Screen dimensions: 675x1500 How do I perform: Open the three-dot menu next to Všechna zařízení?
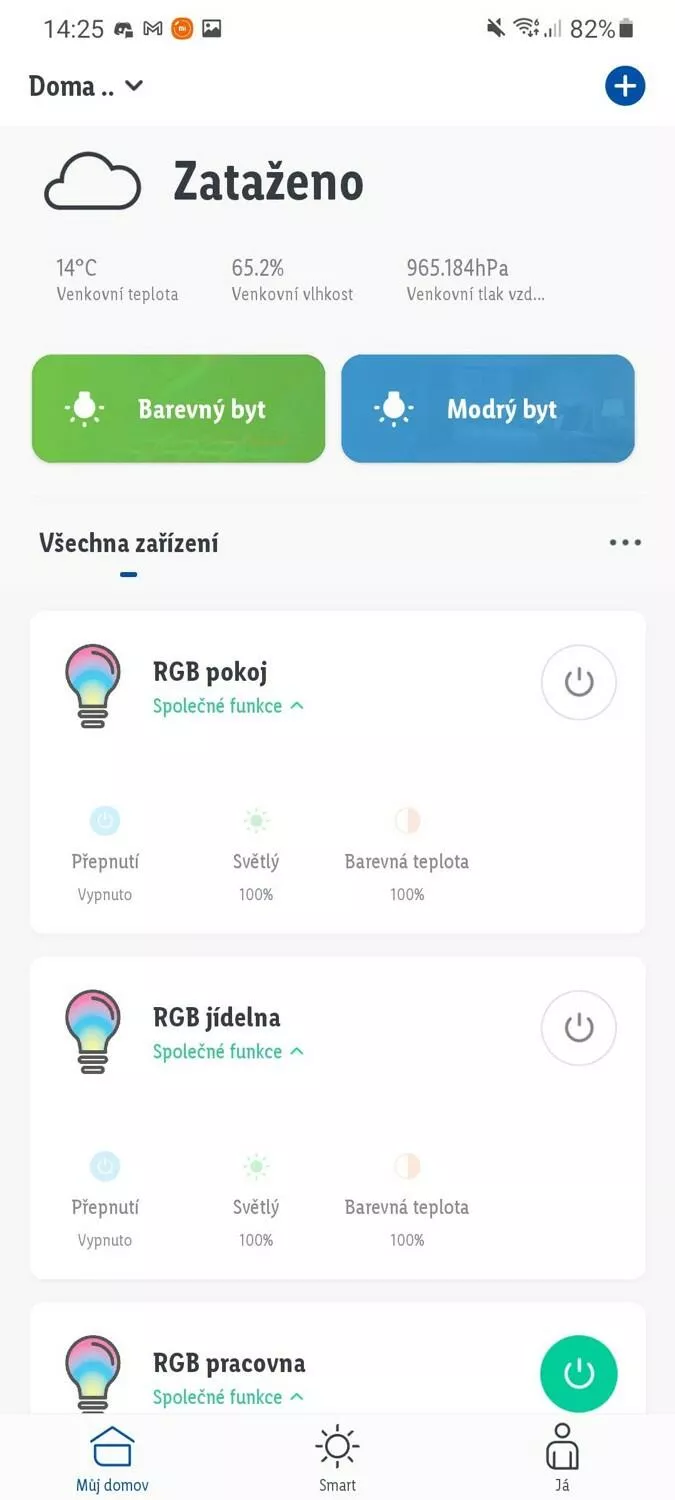[x=625, y=543]
